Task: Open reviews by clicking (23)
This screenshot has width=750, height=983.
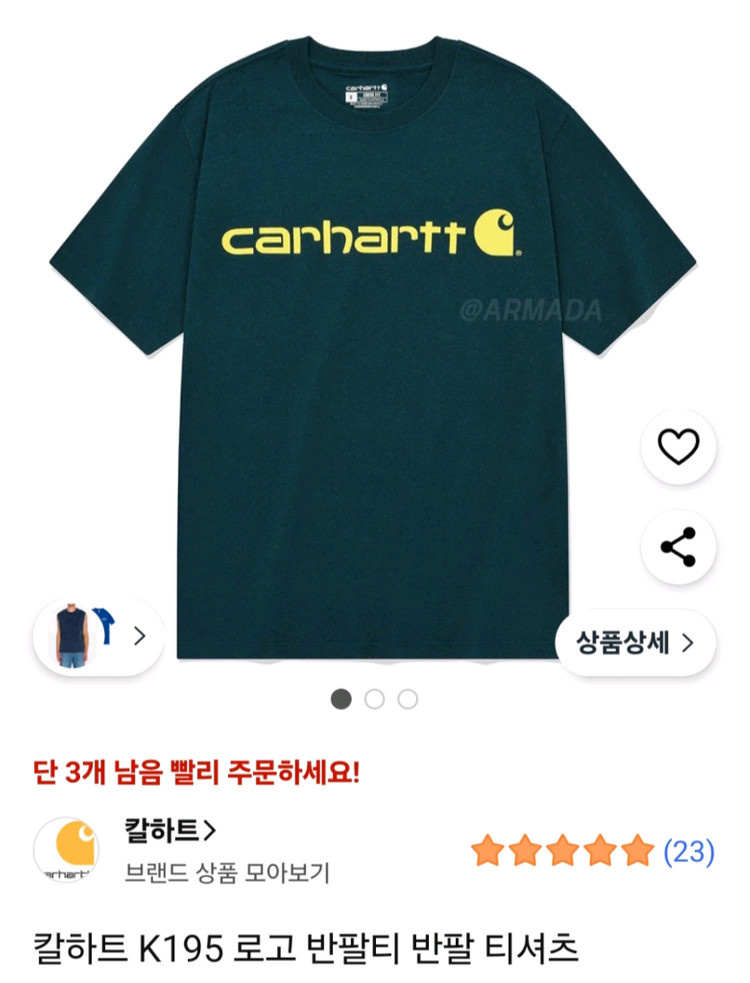Action: coord(683,851)
